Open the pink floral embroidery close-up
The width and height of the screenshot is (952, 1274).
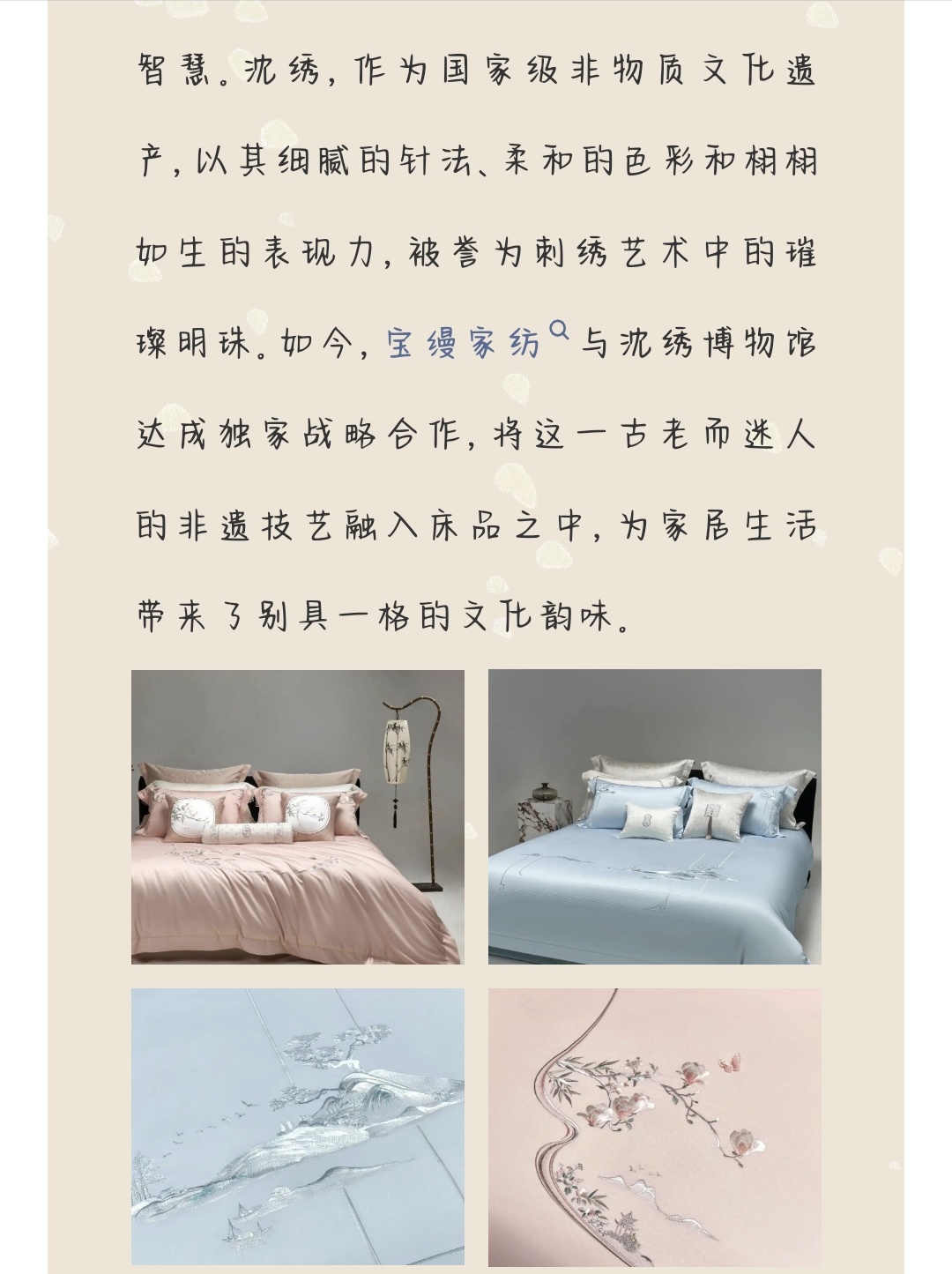pyautogui.click(x=654, y=1127)
